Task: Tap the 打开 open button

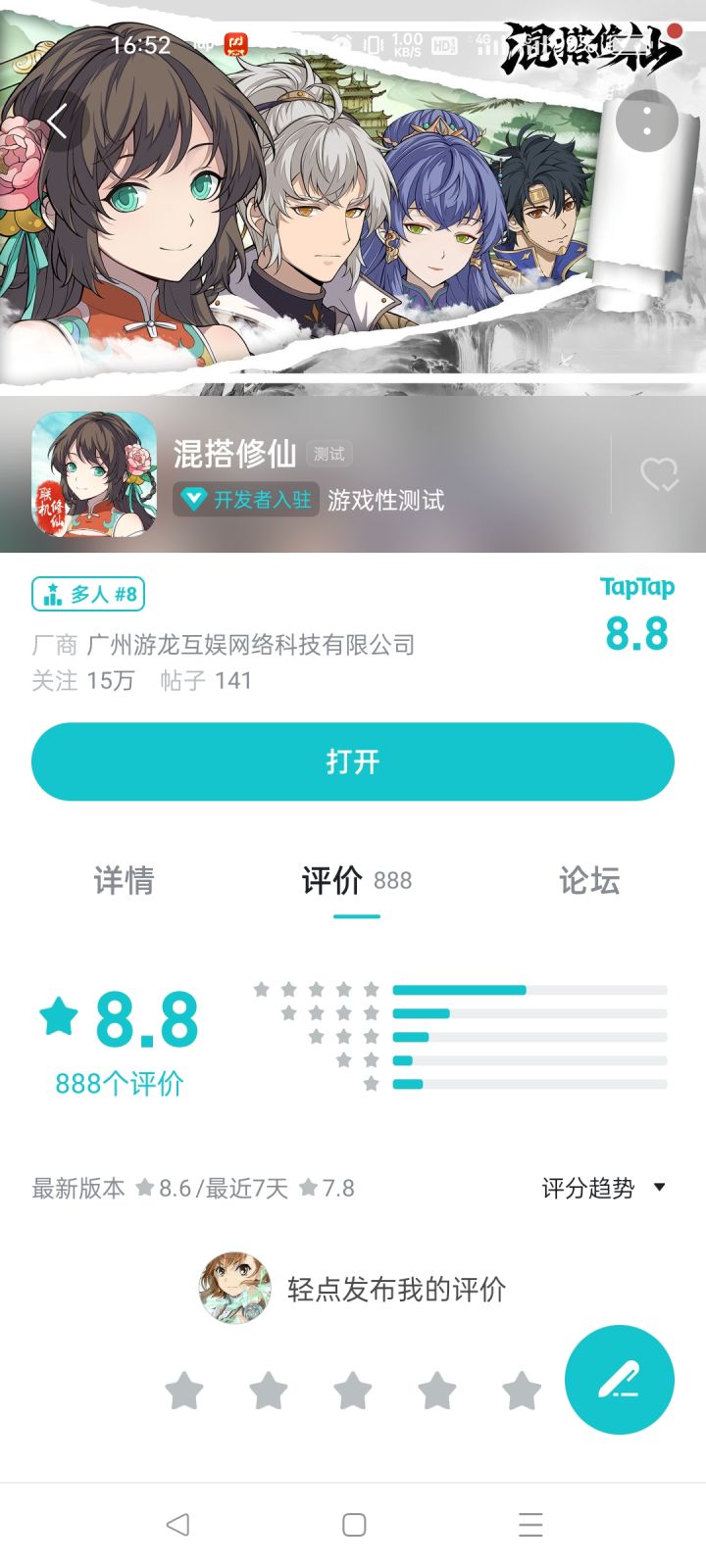Action: 353,761
